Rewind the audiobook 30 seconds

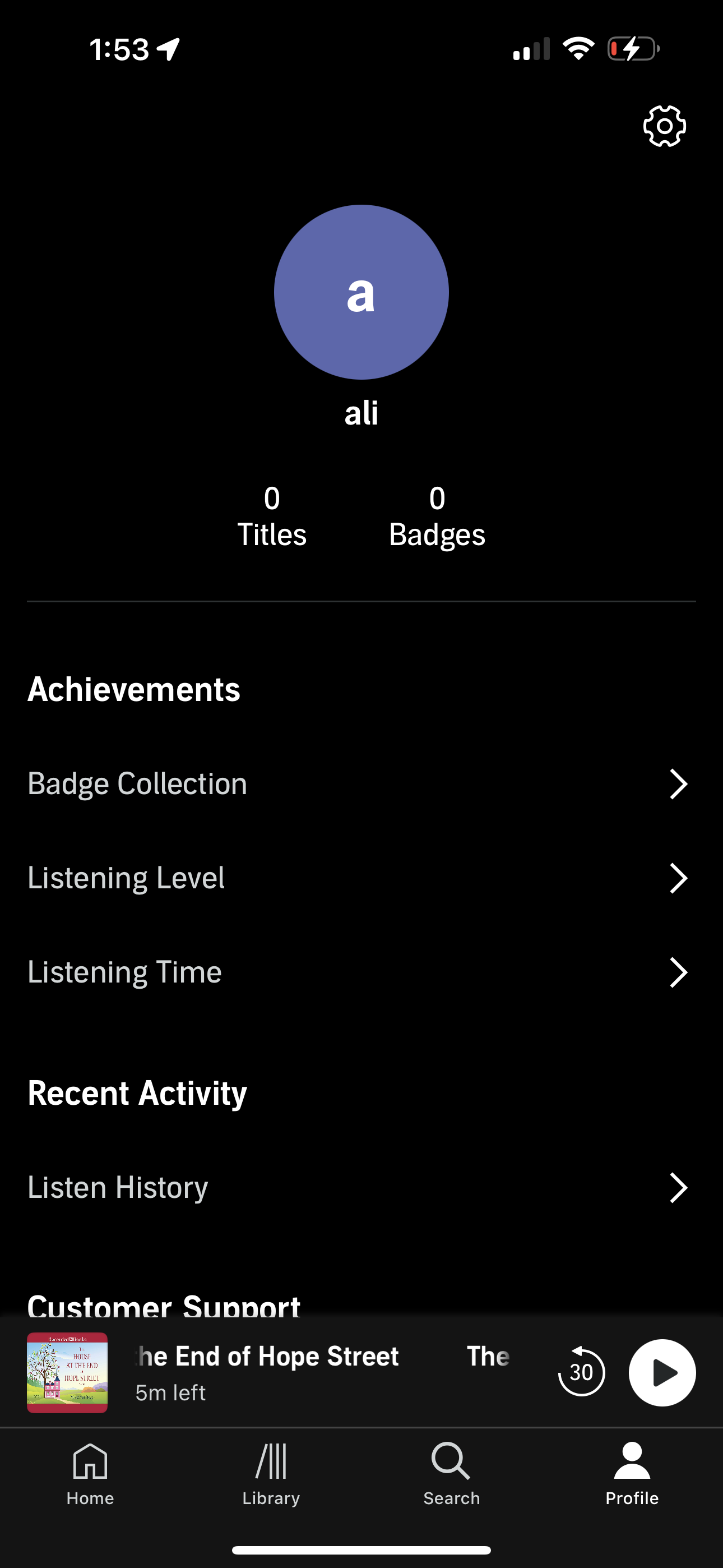tap(581, 1371)
